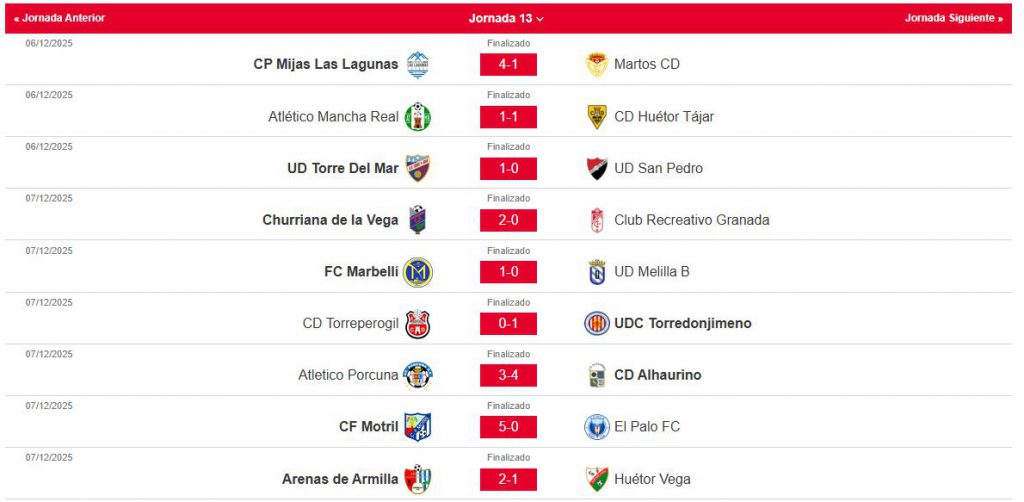1024x502 pixels.
Task: Go to Jornada Anterior
Action: [x=59, y=18]
